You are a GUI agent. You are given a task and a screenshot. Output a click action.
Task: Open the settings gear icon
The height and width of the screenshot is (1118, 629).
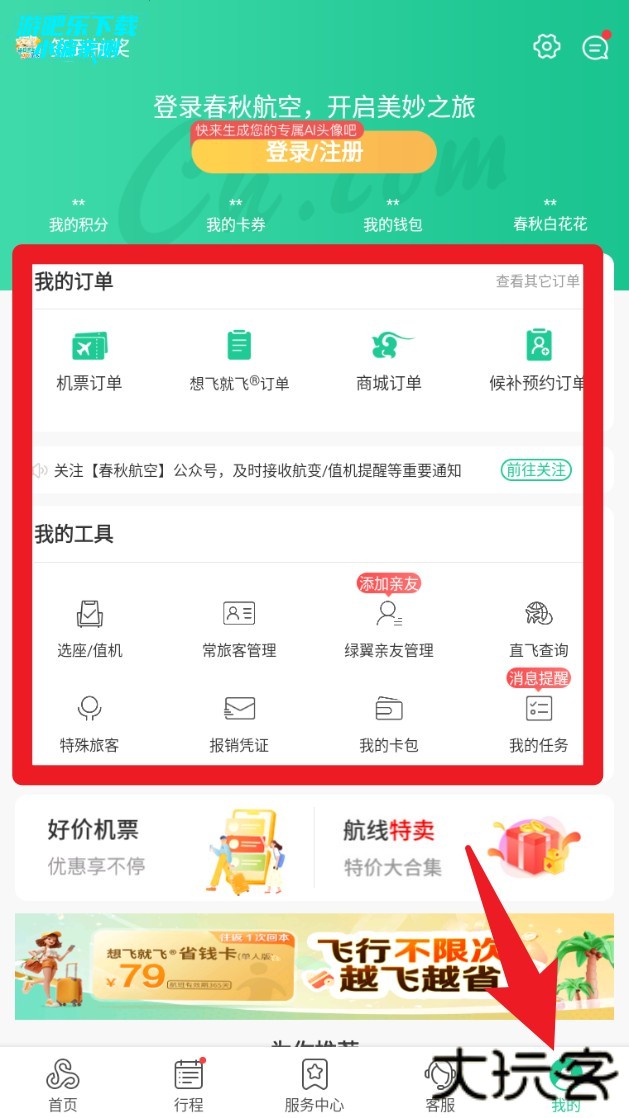(546, 47)
